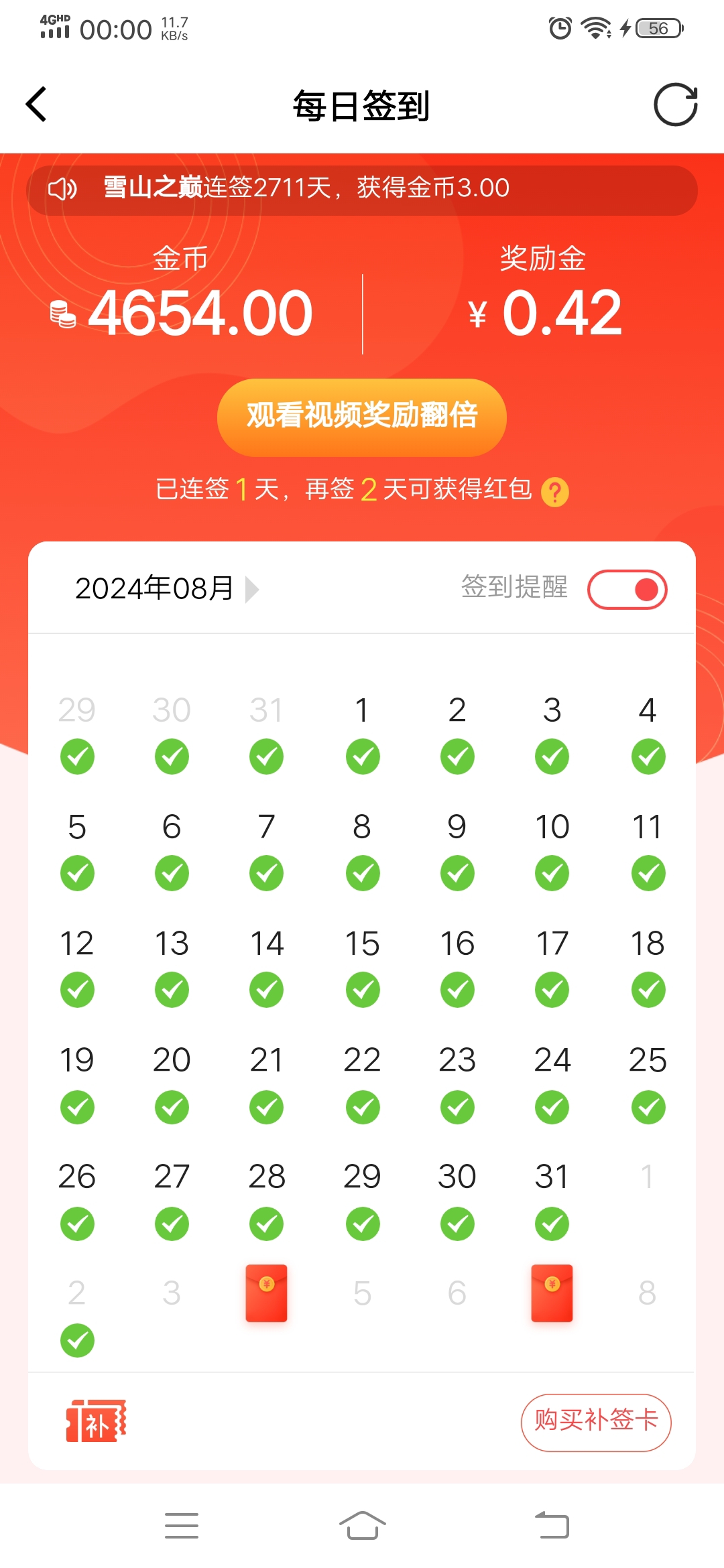Viewport: 724px width, 1568px height.
Task: Return to the phone's home screen
Action: pyautogui.click(x=362, y=1526)
